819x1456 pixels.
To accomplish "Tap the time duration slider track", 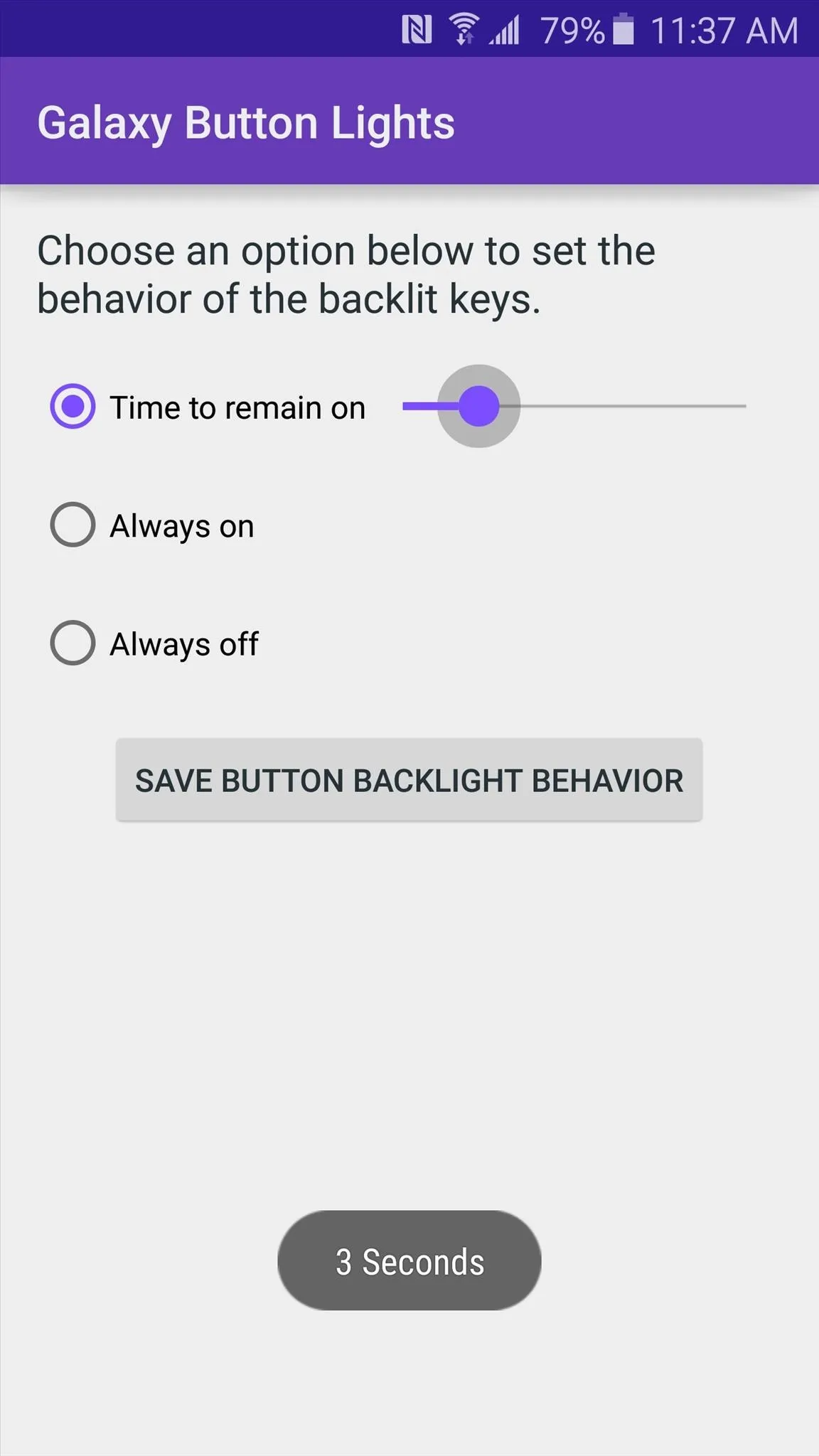I will [574, 406].
